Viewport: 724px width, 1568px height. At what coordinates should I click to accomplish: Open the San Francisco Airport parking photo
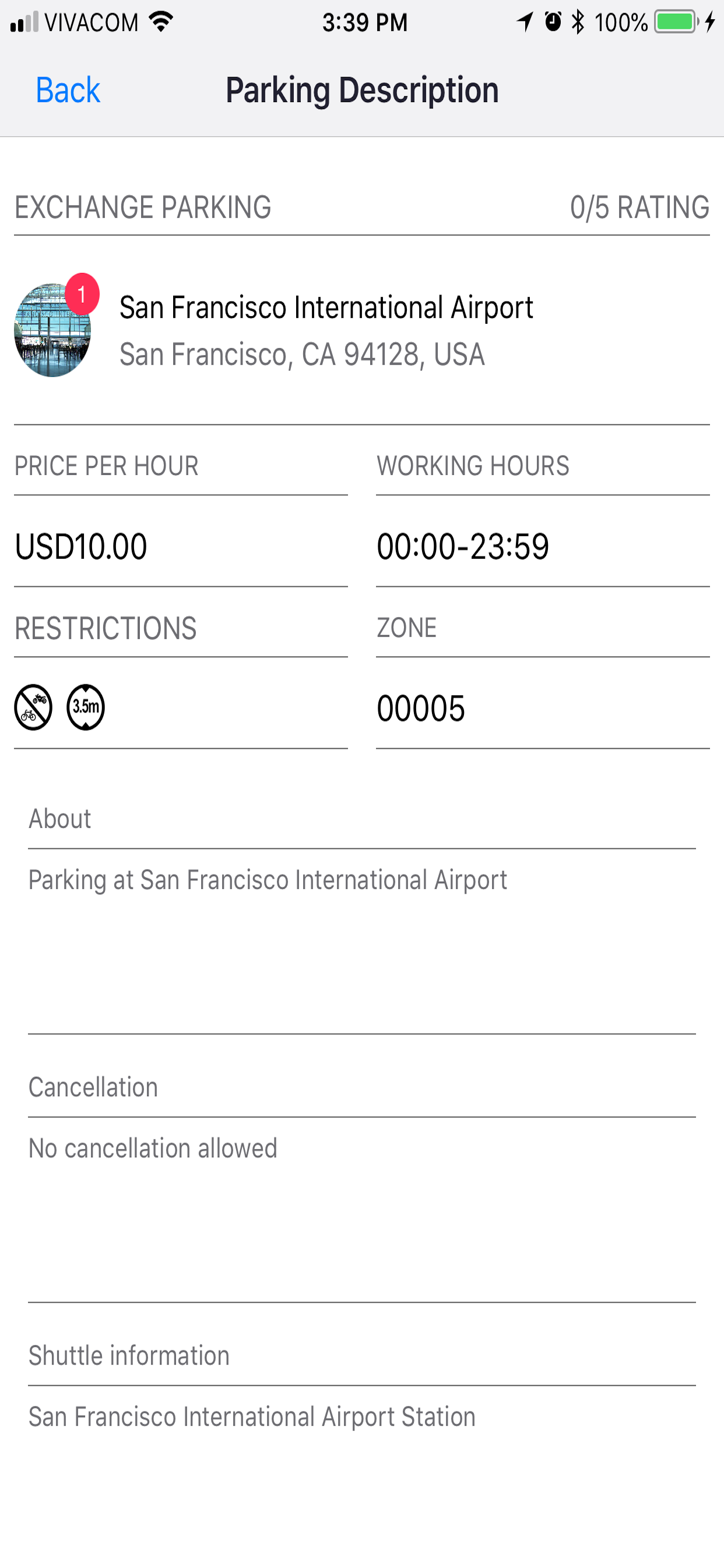[x=53, y=330]
